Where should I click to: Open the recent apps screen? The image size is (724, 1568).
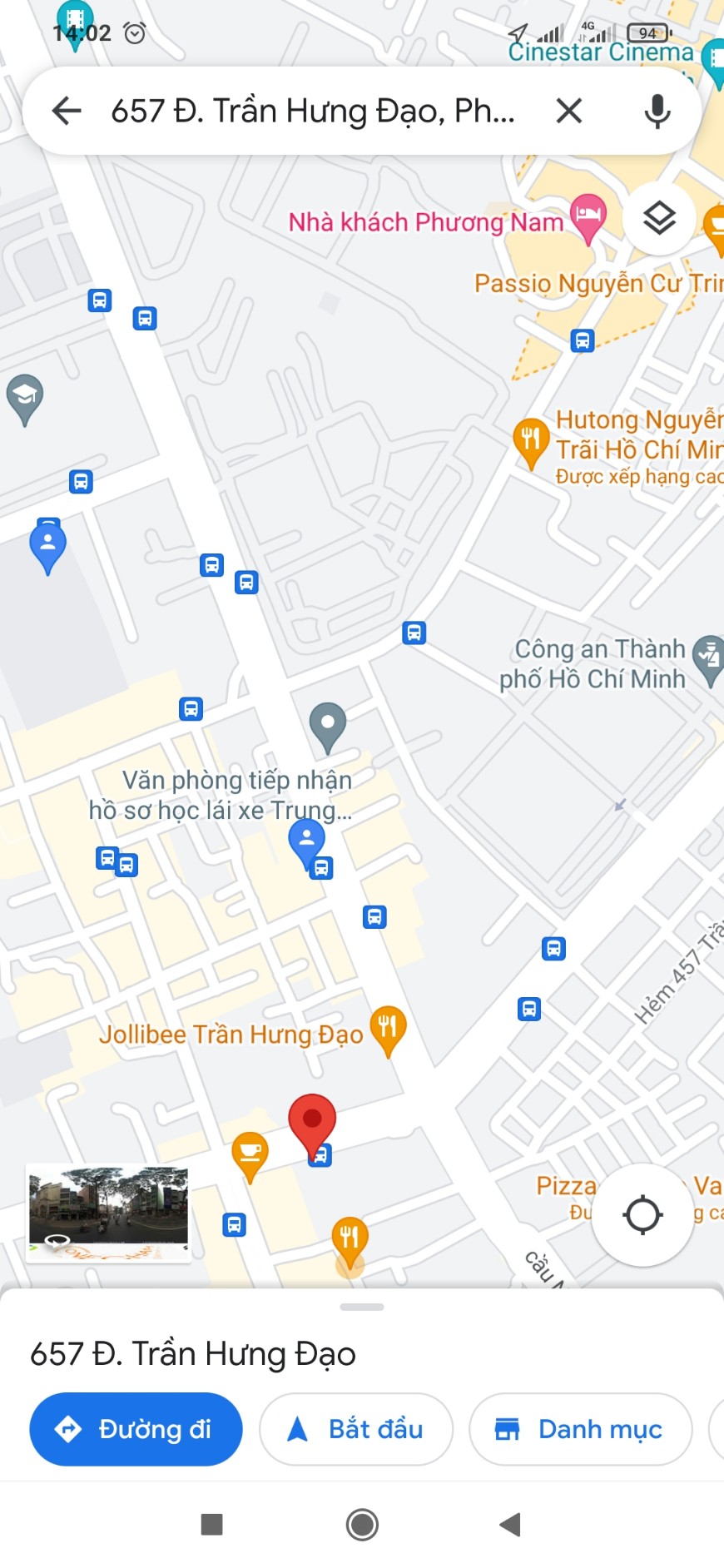(212, 1525)
